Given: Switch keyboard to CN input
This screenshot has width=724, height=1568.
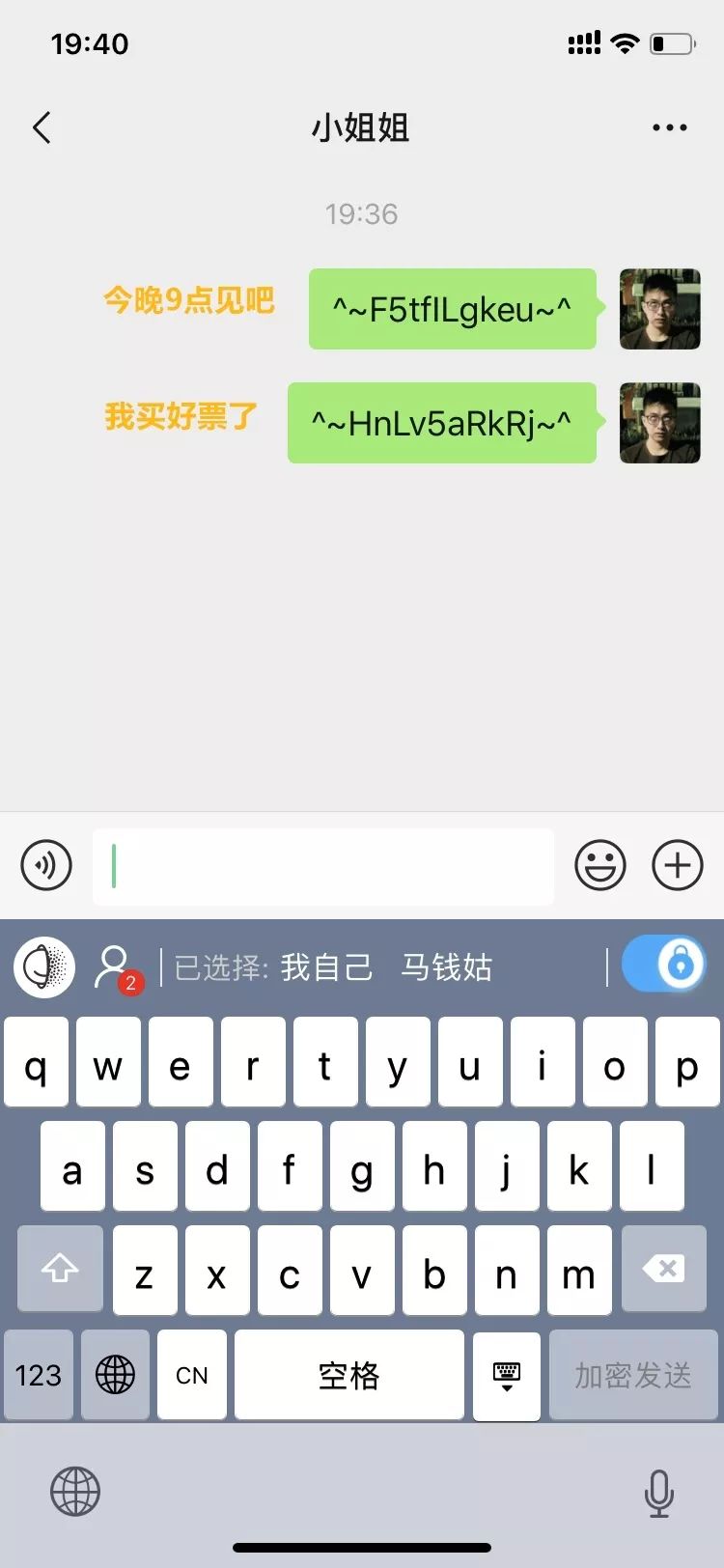Looking at the screenshot, I should click(192, 1375).
